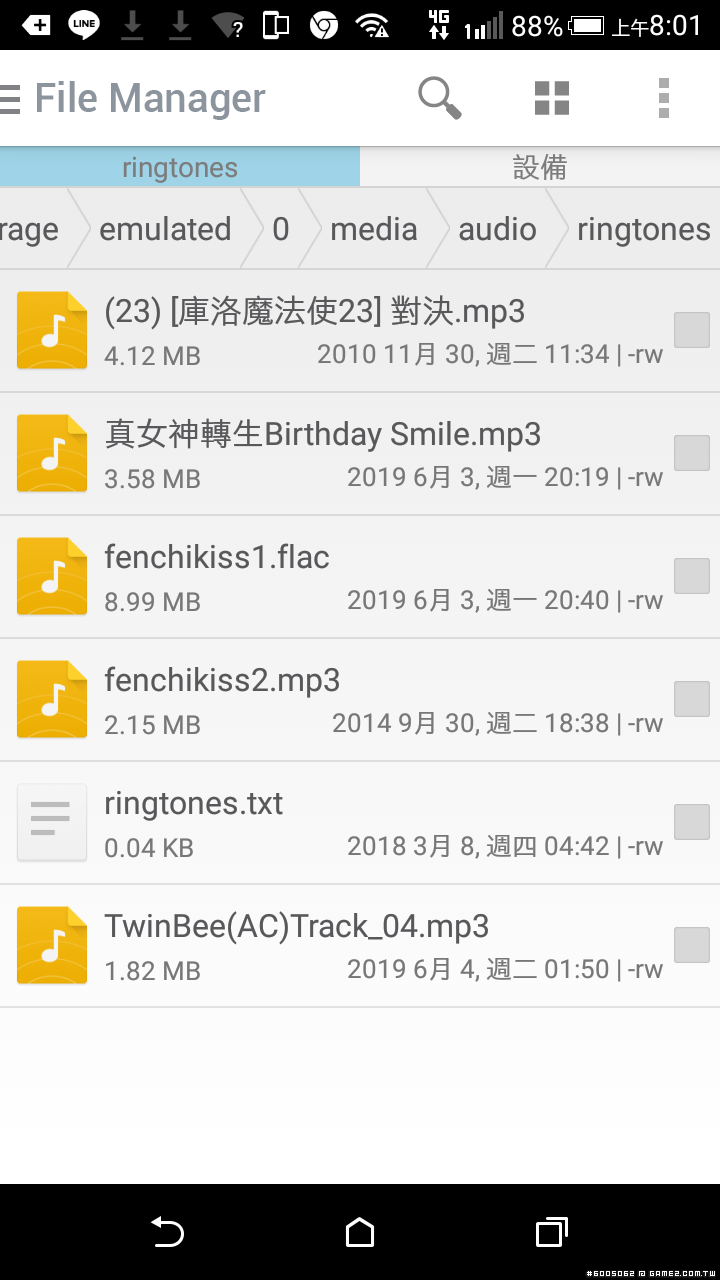
Task: Tap the system home button
Action: [359, 1232]
